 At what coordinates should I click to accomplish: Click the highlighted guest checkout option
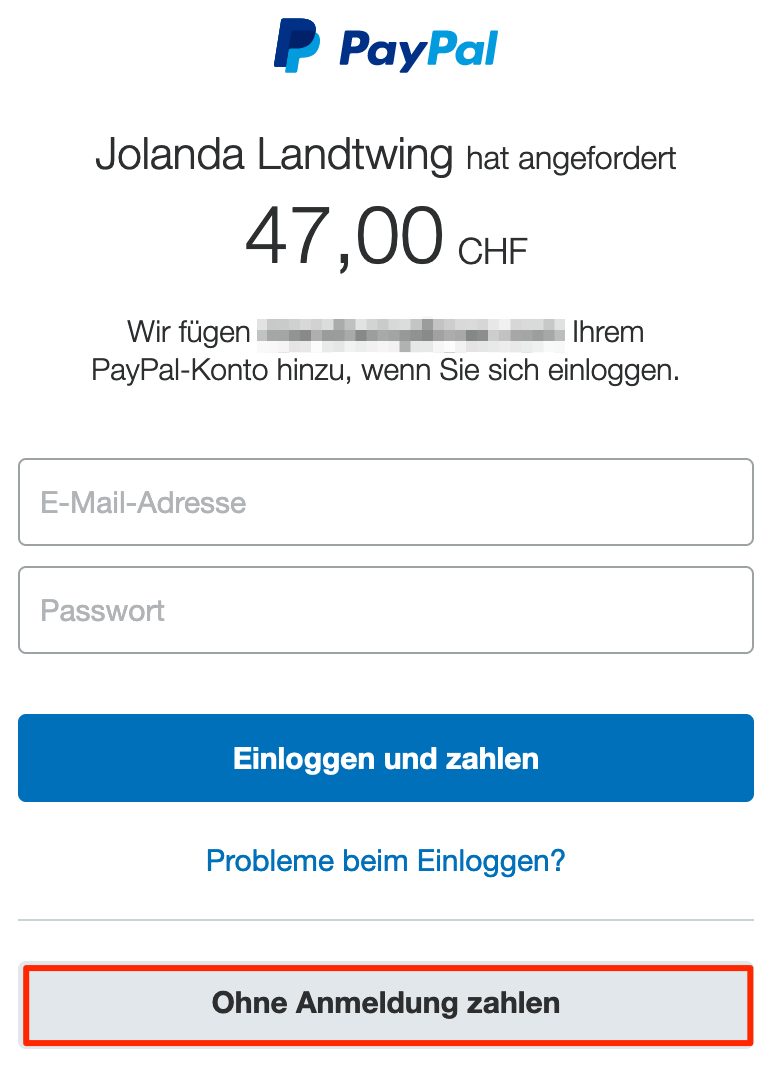385,1003
